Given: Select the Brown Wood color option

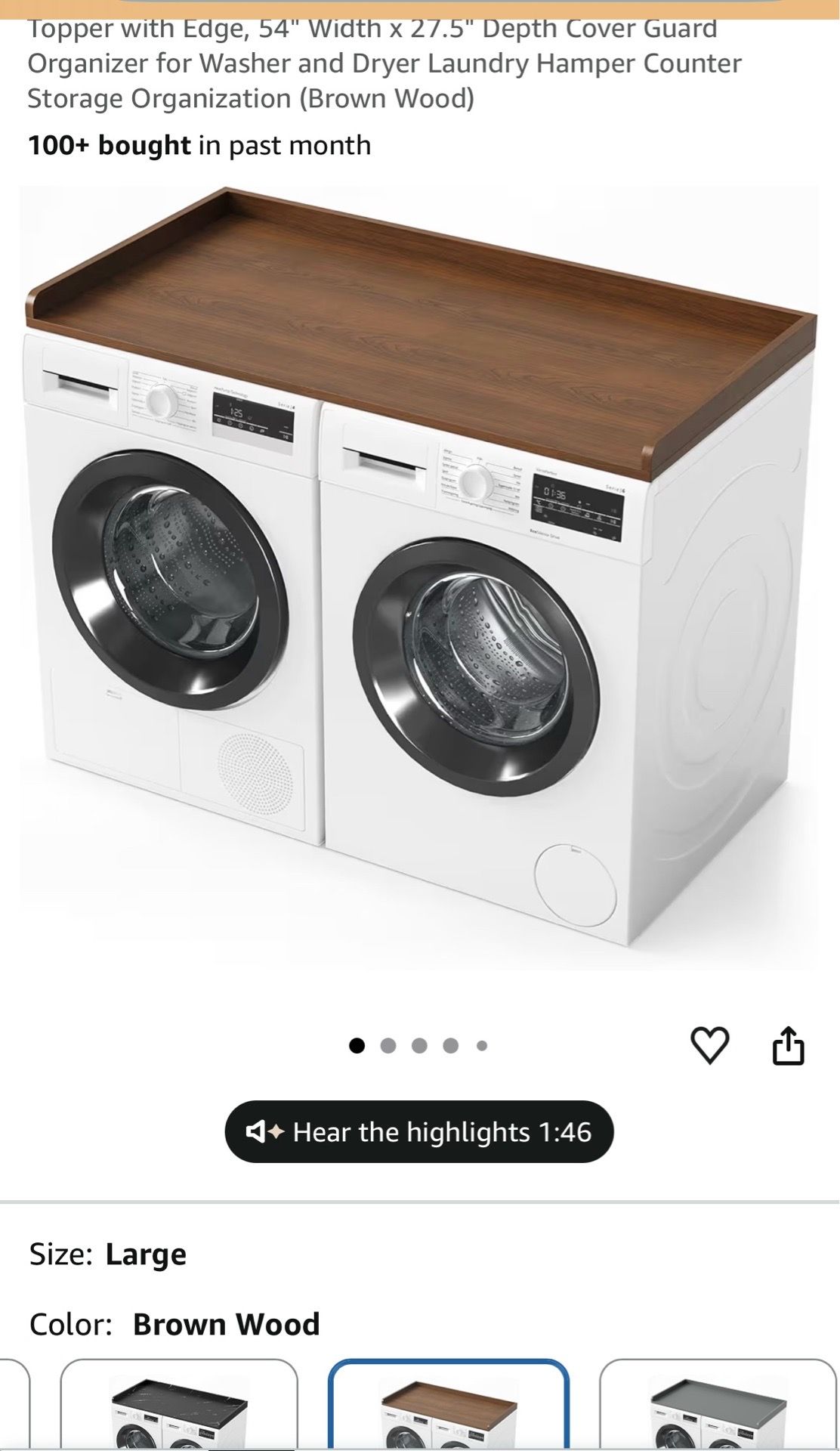Looking at the screenshot, I should 449,1404.
